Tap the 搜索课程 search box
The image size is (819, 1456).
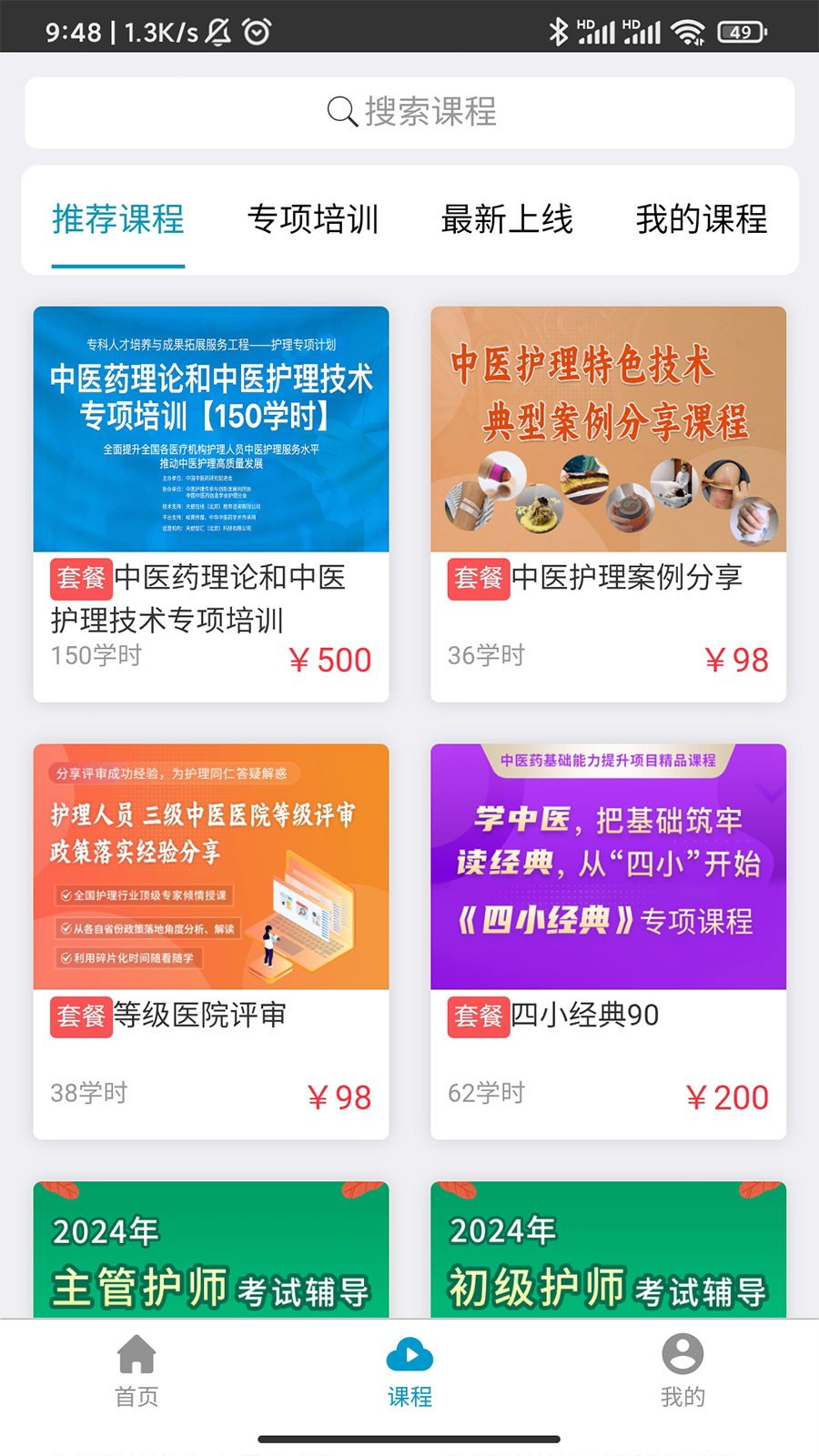point(409,113)
